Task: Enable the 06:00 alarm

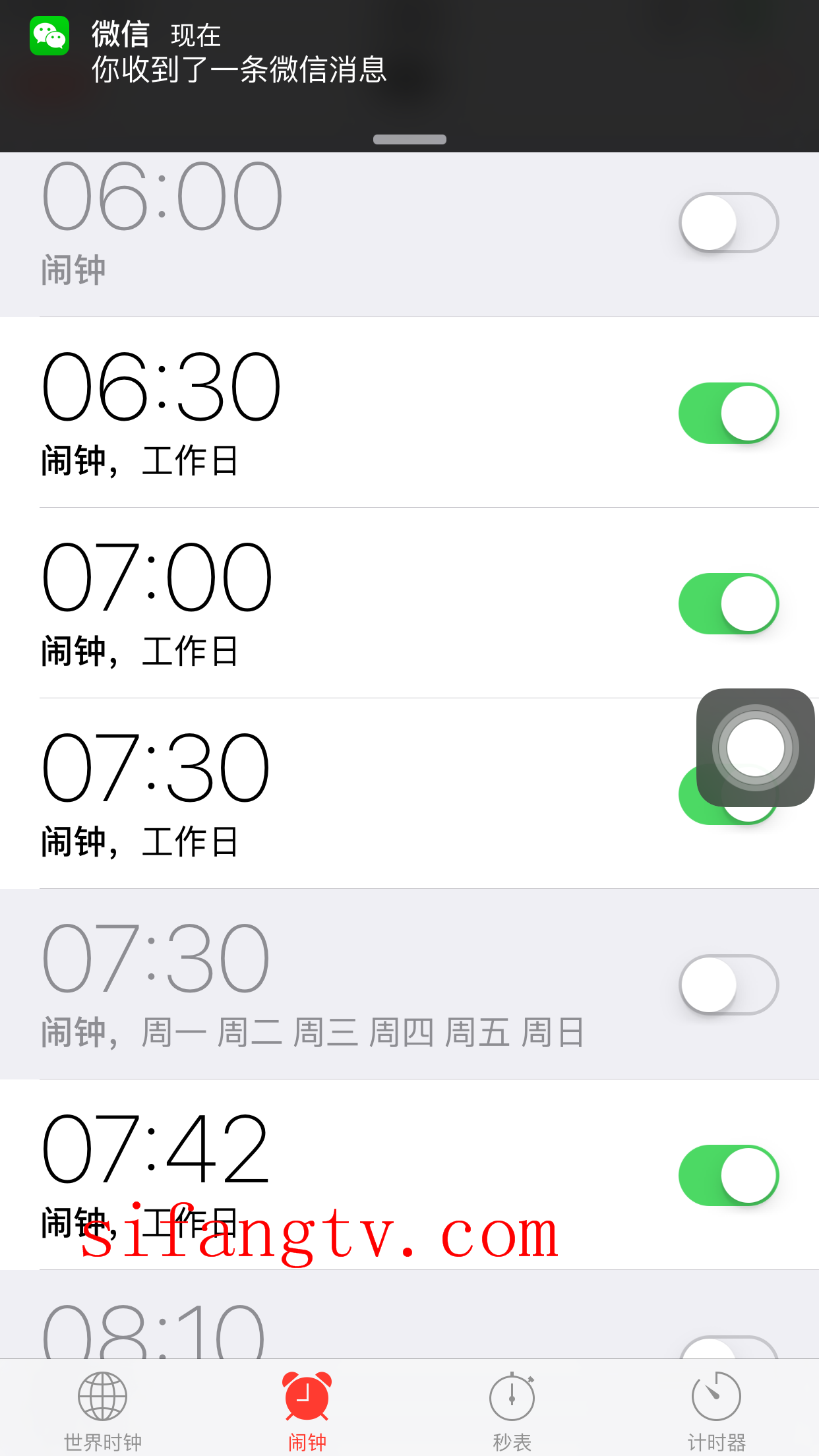Action: point(728,223)
